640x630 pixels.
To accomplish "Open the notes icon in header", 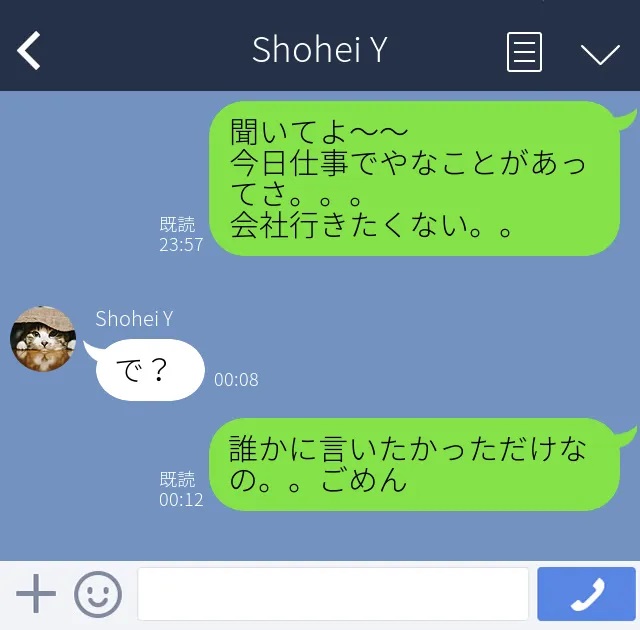I will click(x=524, y=52).
